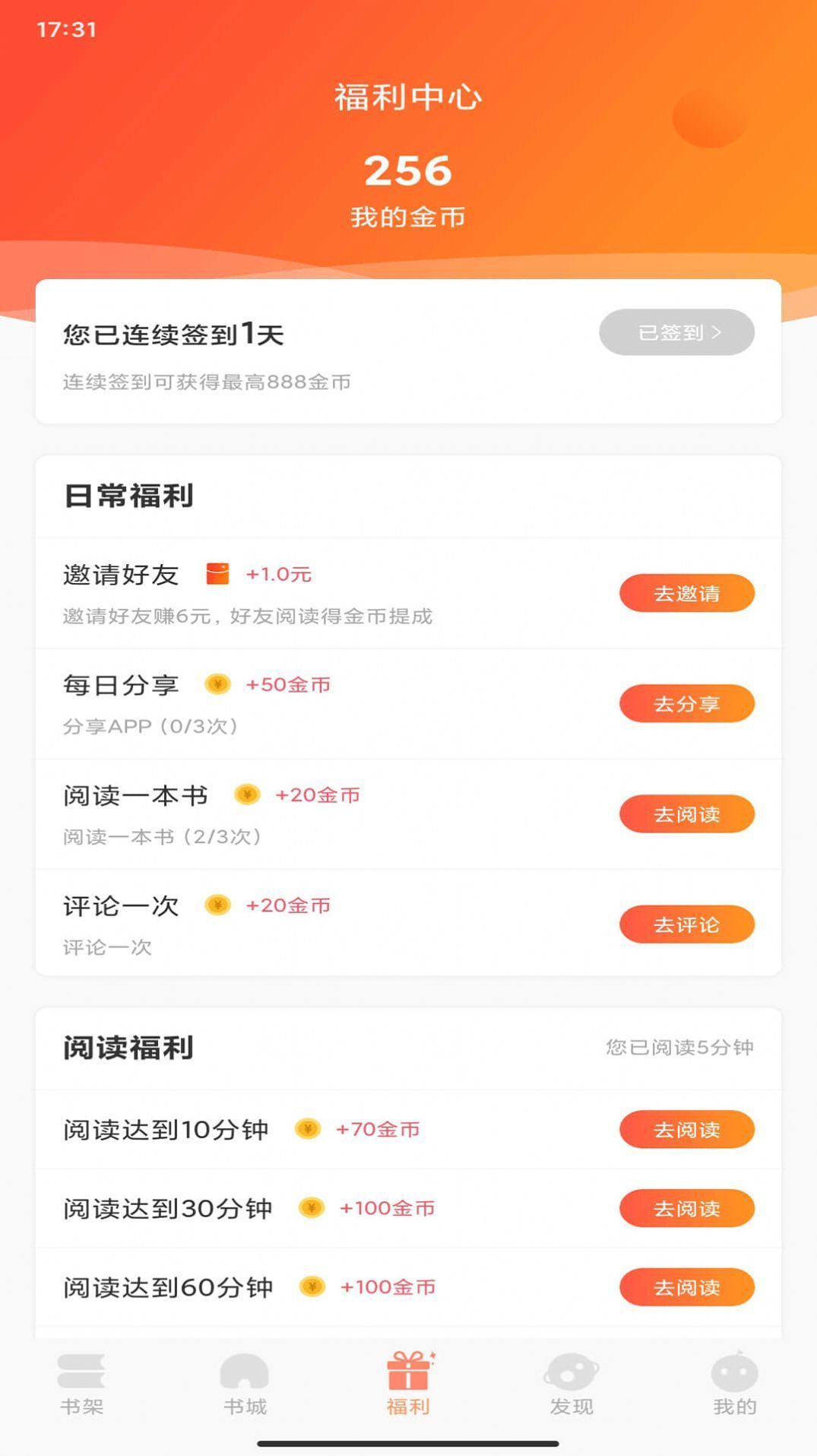This screenshot has width=817, height=1456.
Task: Tap 去阅读 next to 阅读一本书
Action: pyautogui.click(x=686, y=814)
